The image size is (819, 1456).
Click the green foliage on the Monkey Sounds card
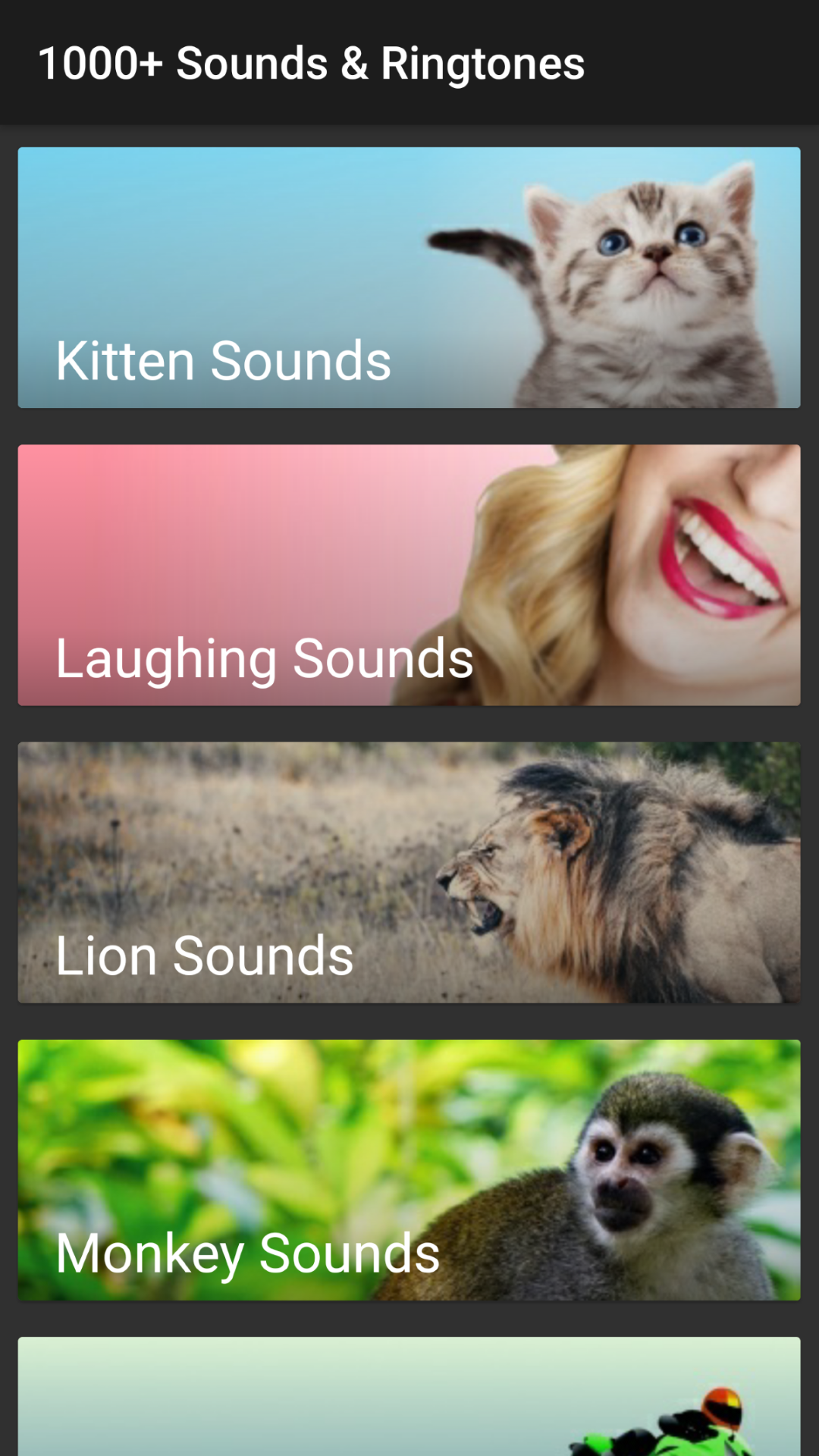click(x=190, y=1100)
